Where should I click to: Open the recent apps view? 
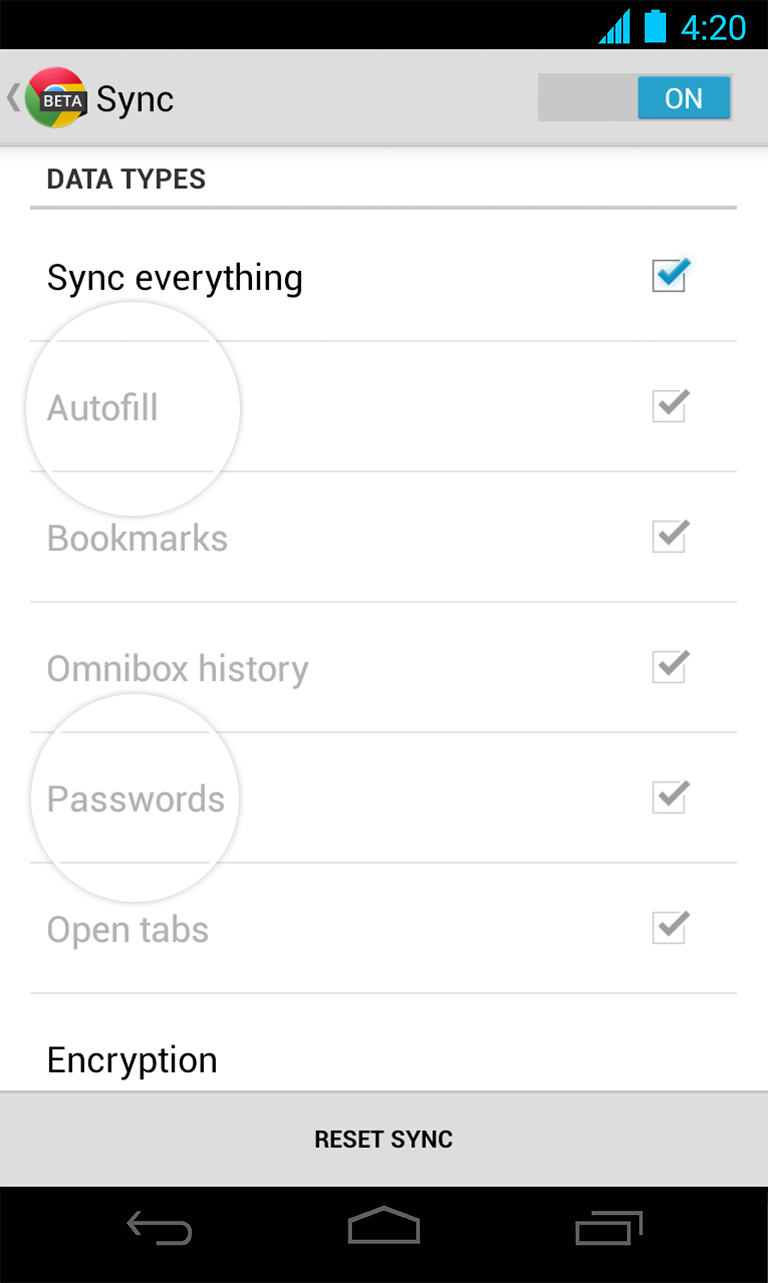point(608,1227)
